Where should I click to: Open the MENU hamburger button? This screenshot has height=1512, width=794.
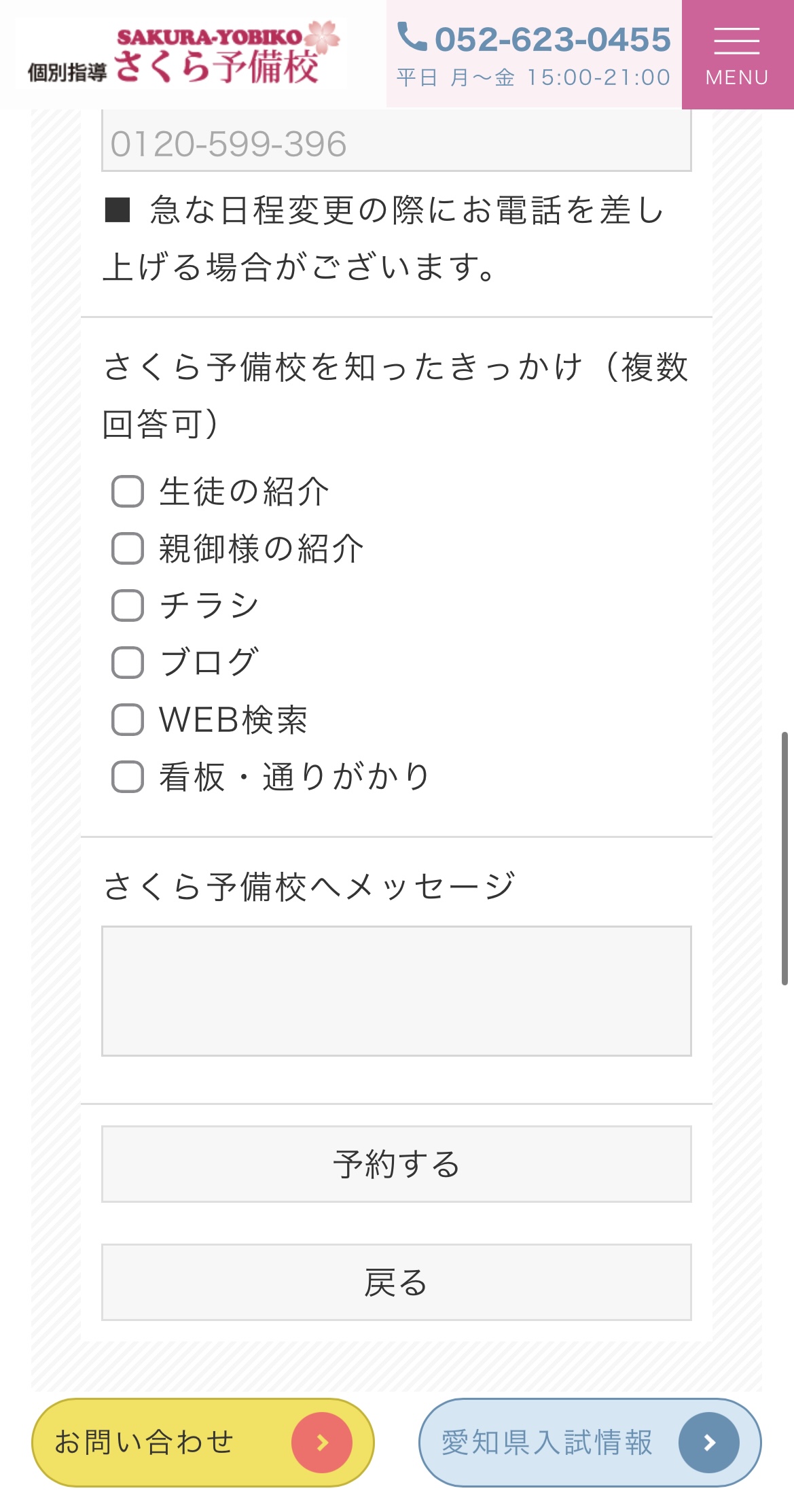(x=738, y=54)
